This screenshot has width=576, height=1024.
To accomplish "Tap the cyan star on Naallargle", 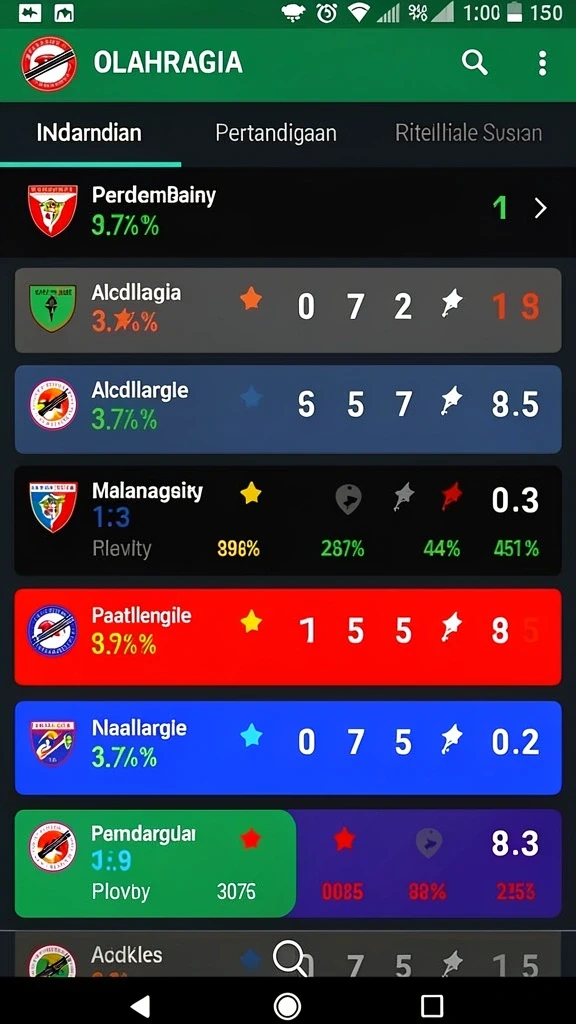I will pyautogui.click(x=251, y=735).
